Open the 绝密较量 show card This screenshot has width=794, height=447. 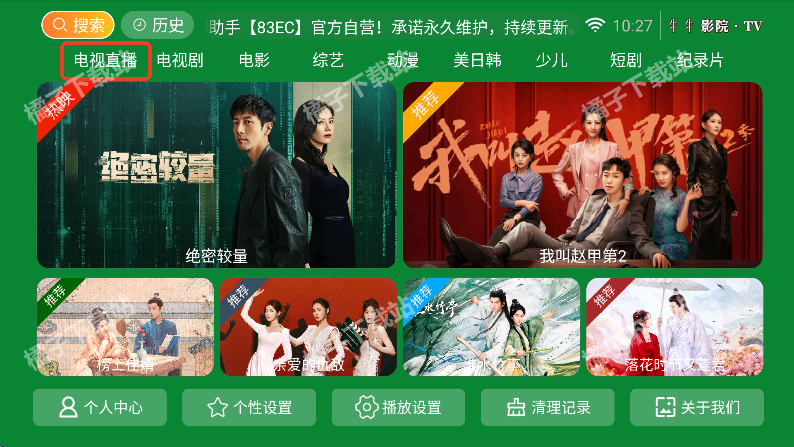pos(216,175)
